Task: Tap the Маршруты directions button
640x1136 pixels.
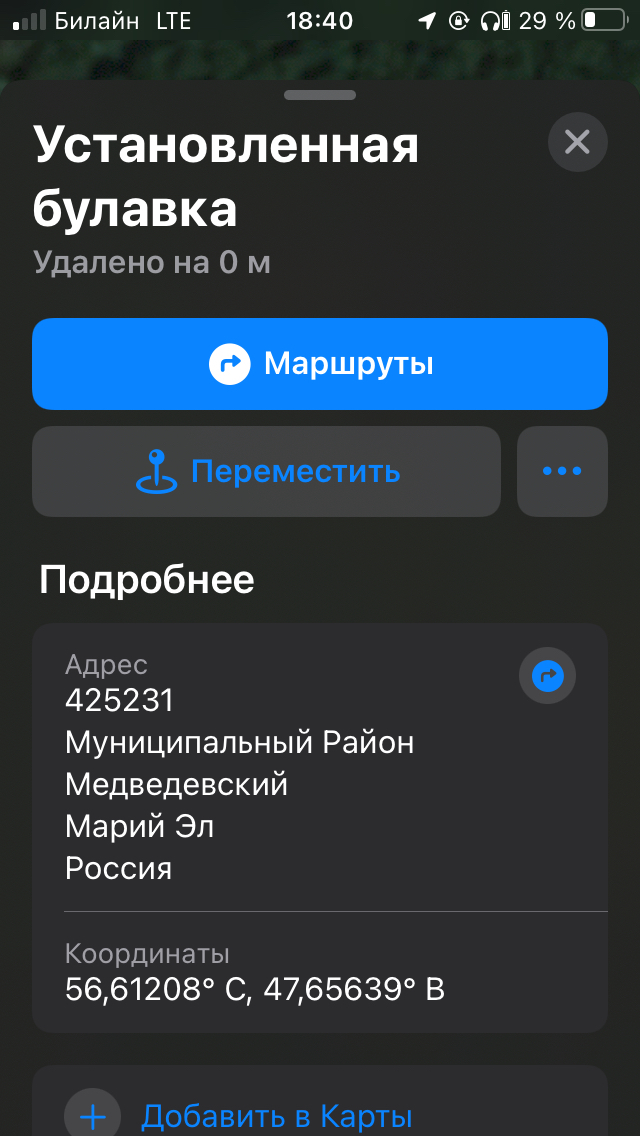Action: (x=320, y=364)
